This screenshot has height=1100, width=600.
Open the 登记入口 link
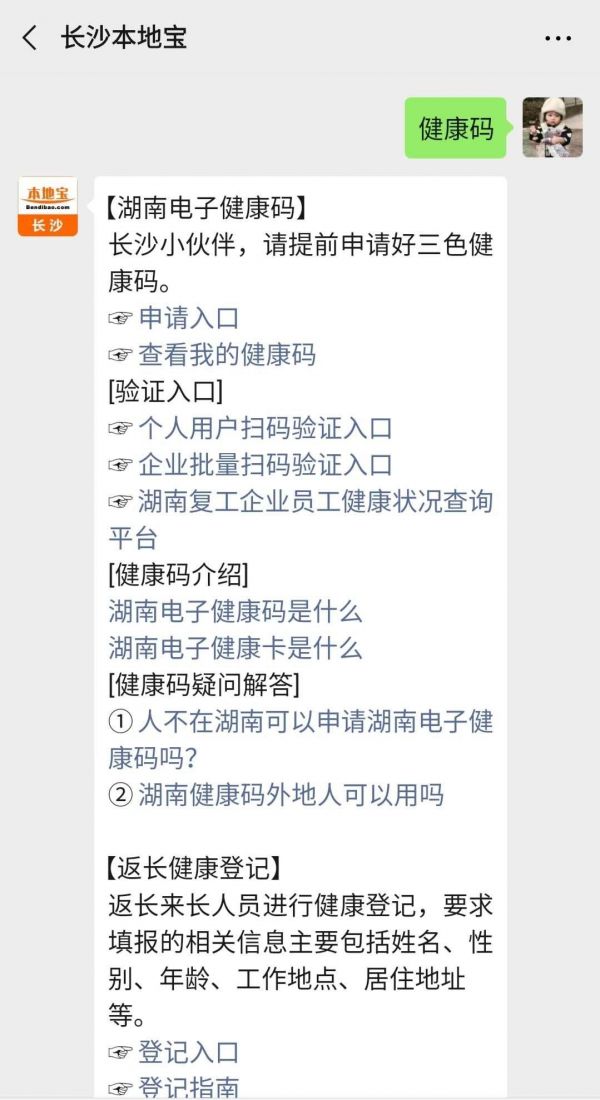tap(188, 1052)
